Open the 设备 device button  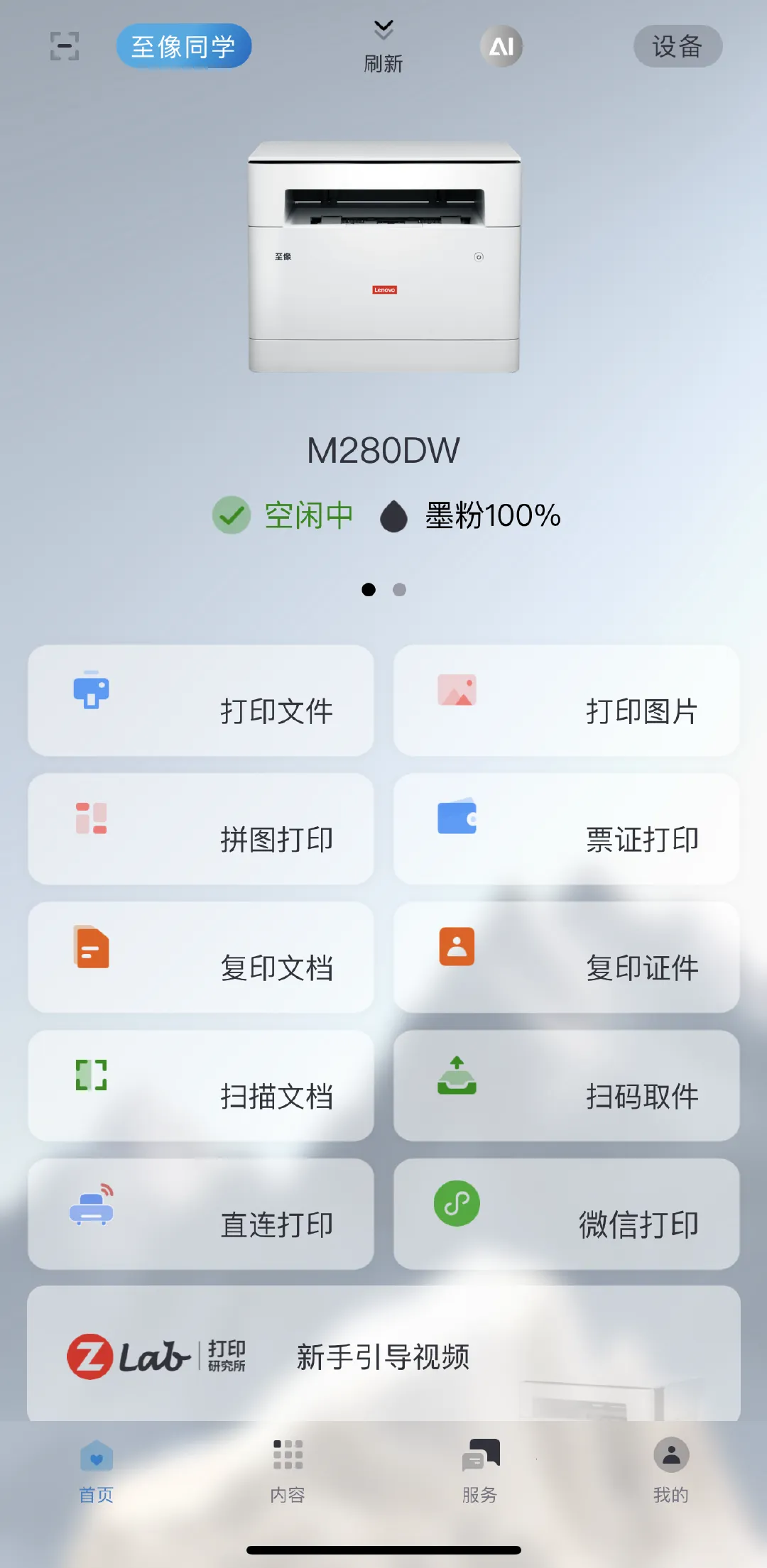[678, 47]
